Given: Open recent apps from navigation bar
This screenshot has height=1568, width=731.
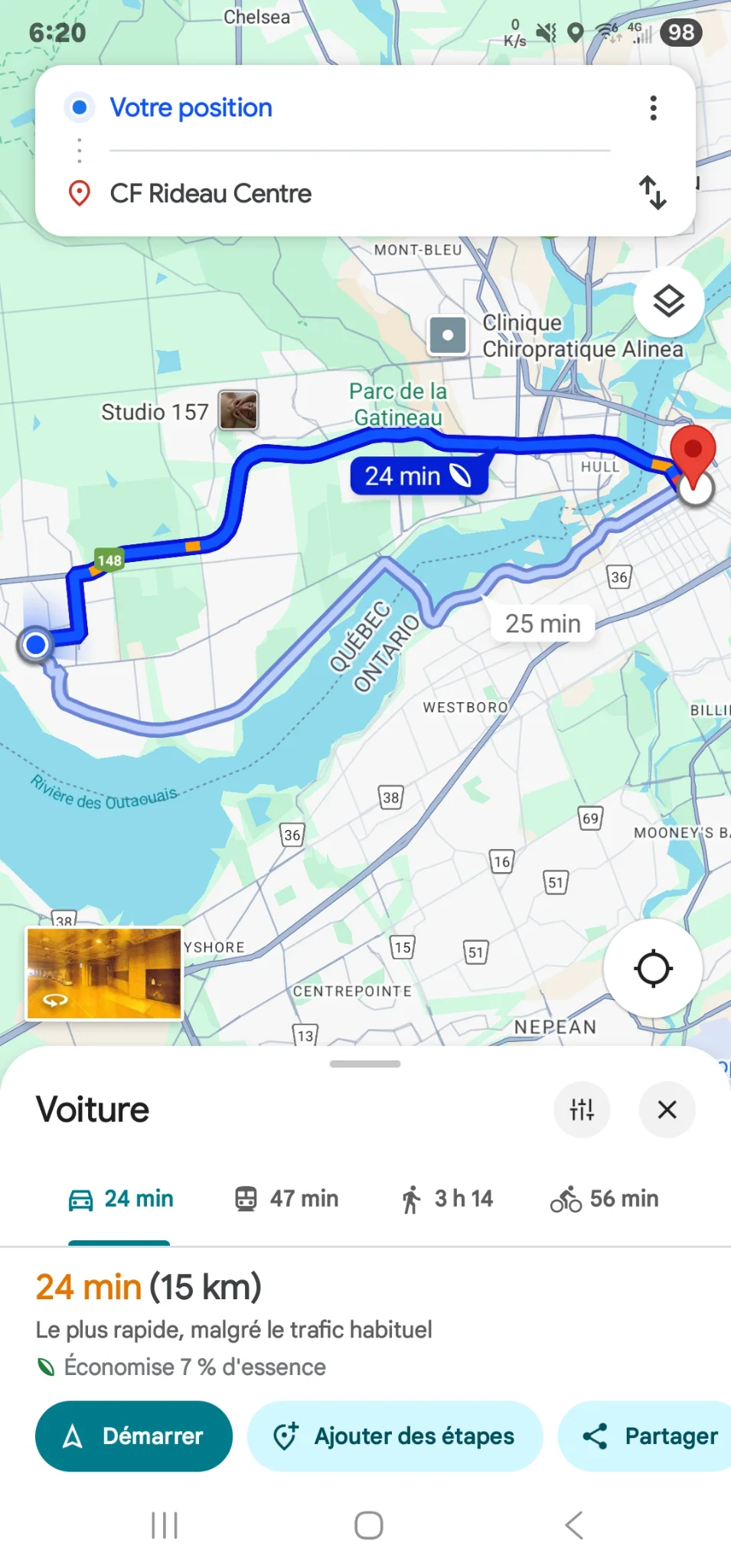Looking at the screenshot, I should click(165, 1525).
